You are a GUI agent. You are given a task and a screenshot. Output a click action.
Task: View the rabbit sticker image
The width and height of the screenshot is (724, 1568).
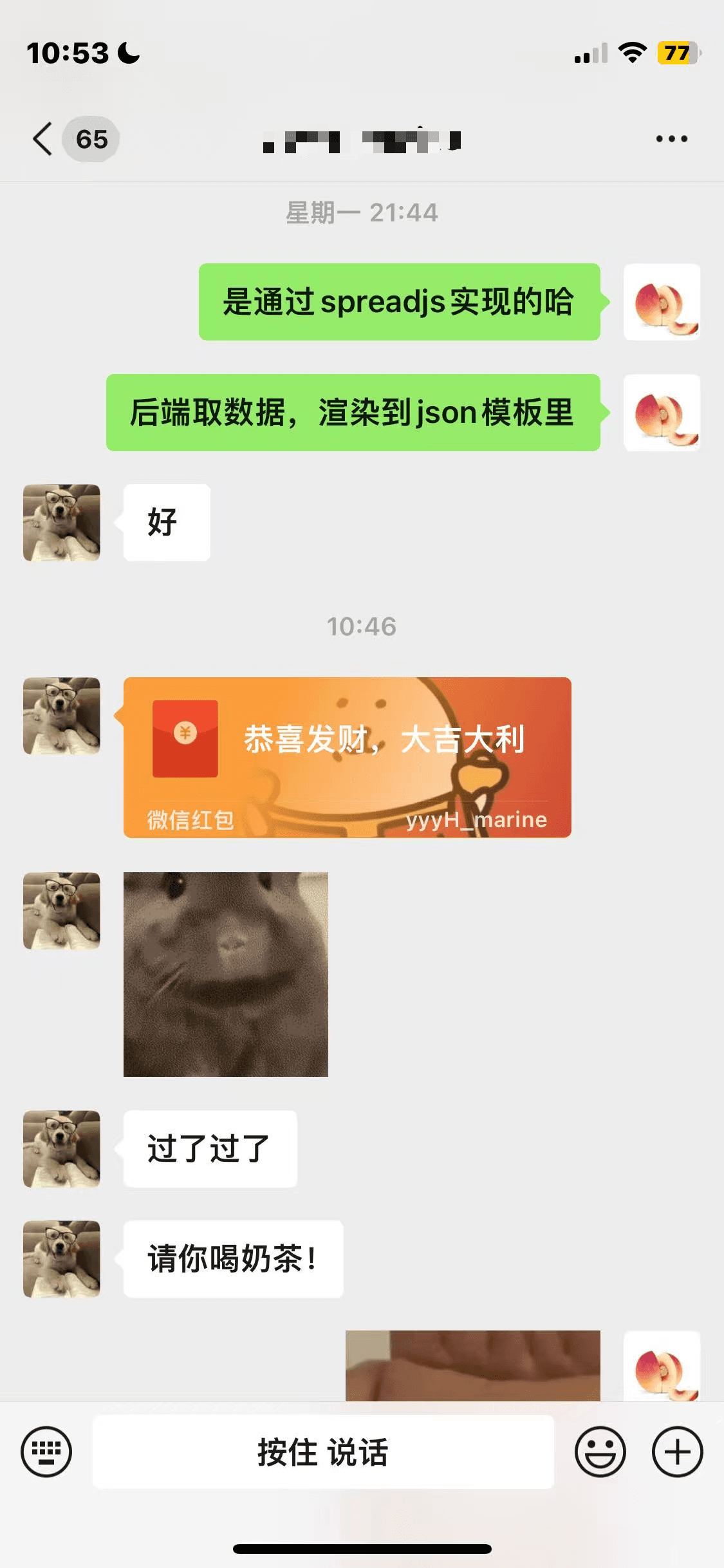point(225,974)
